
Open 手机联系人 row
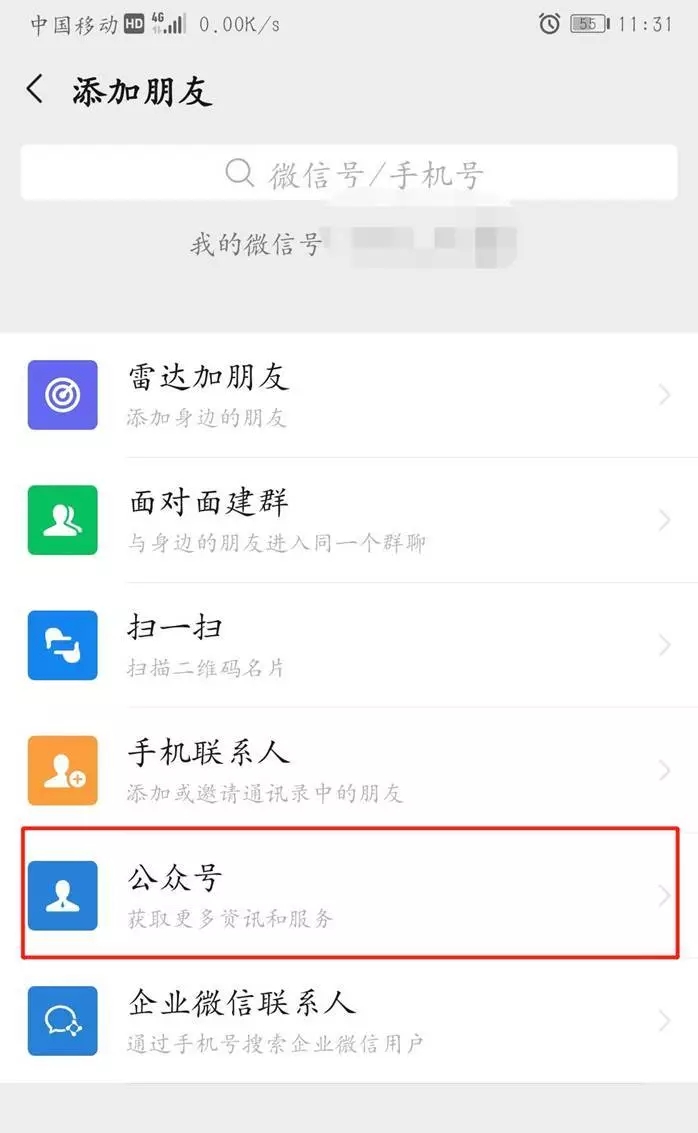click(x=349, y=770)
